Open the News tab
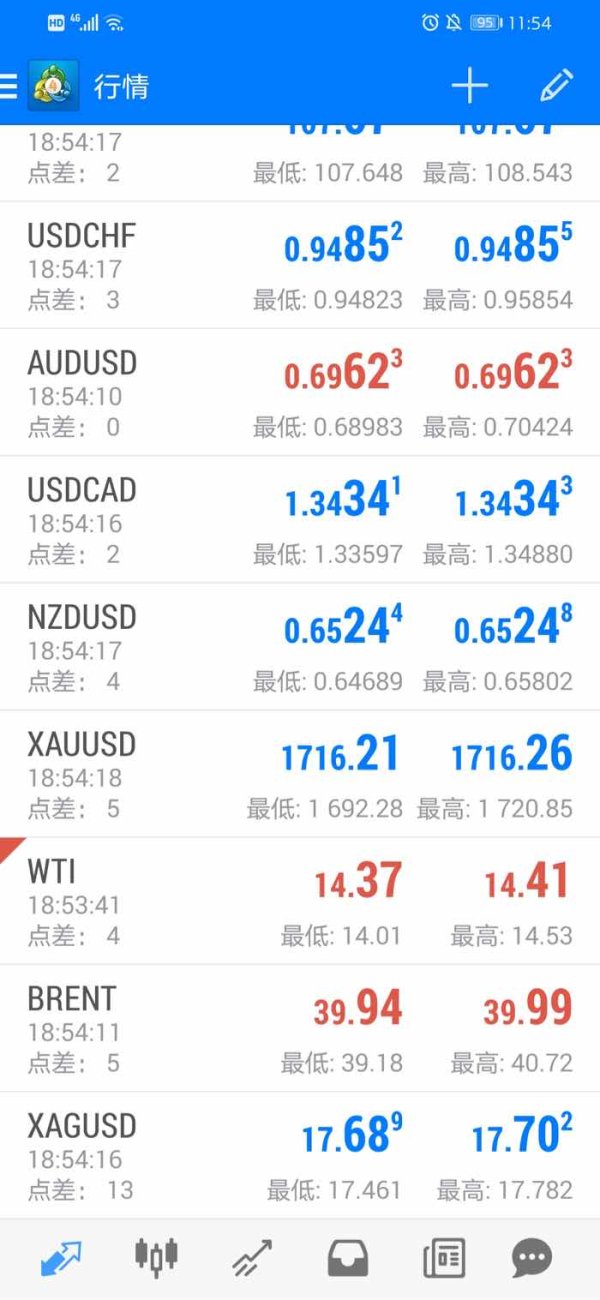The height and width of the screenshot is (1300, 600). [x=443, y=1257]
